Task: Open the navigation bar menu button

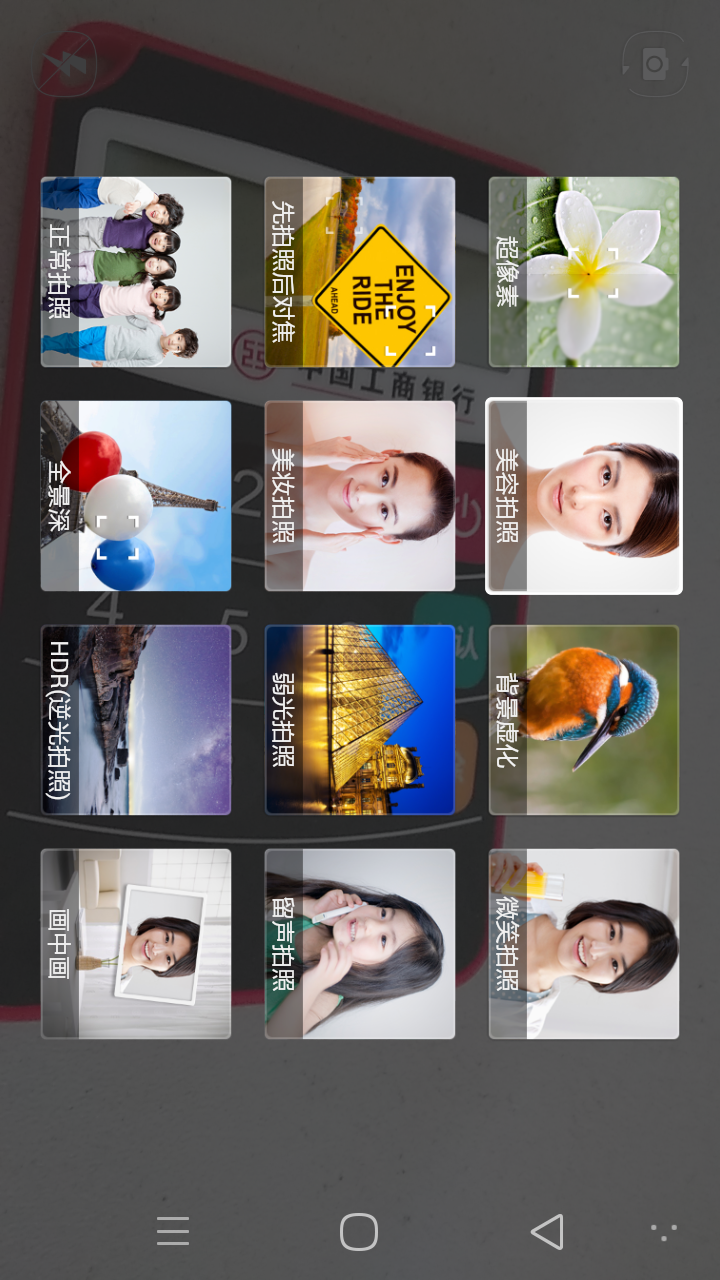Action: pyautogui.click(x=173, y=1232)
